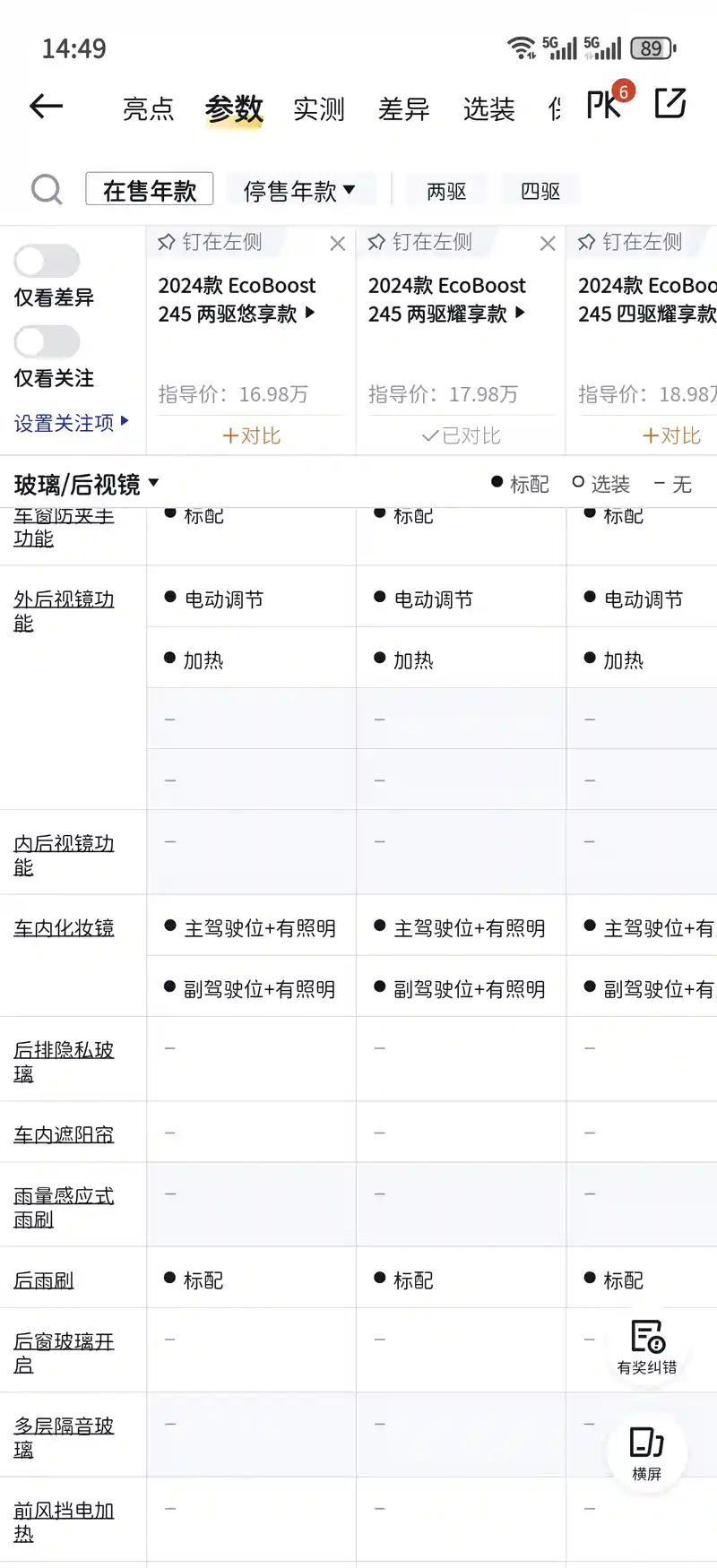
Task: Add 两驱悠享款 to comparison
Action: tap(252, 436)
